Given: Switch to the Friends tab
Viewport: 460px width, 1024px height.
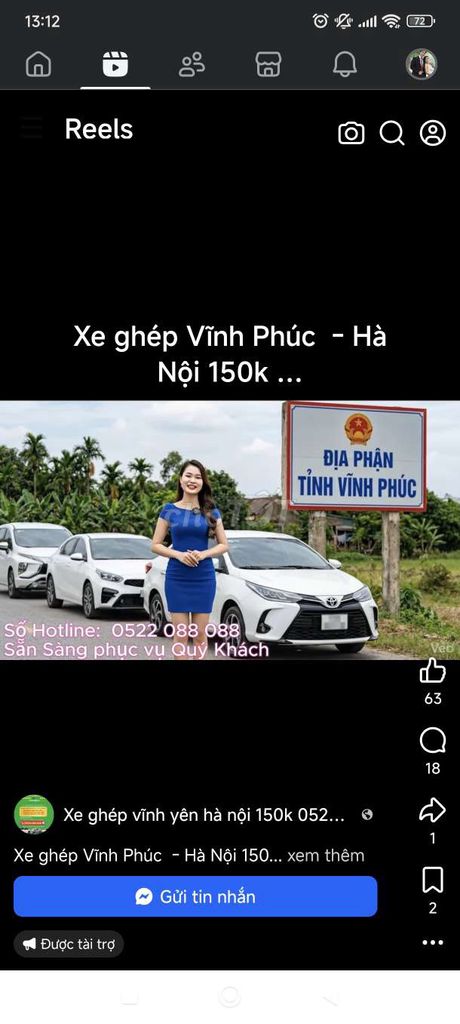Looking at the screenshot, I should [x=191, y=64].
